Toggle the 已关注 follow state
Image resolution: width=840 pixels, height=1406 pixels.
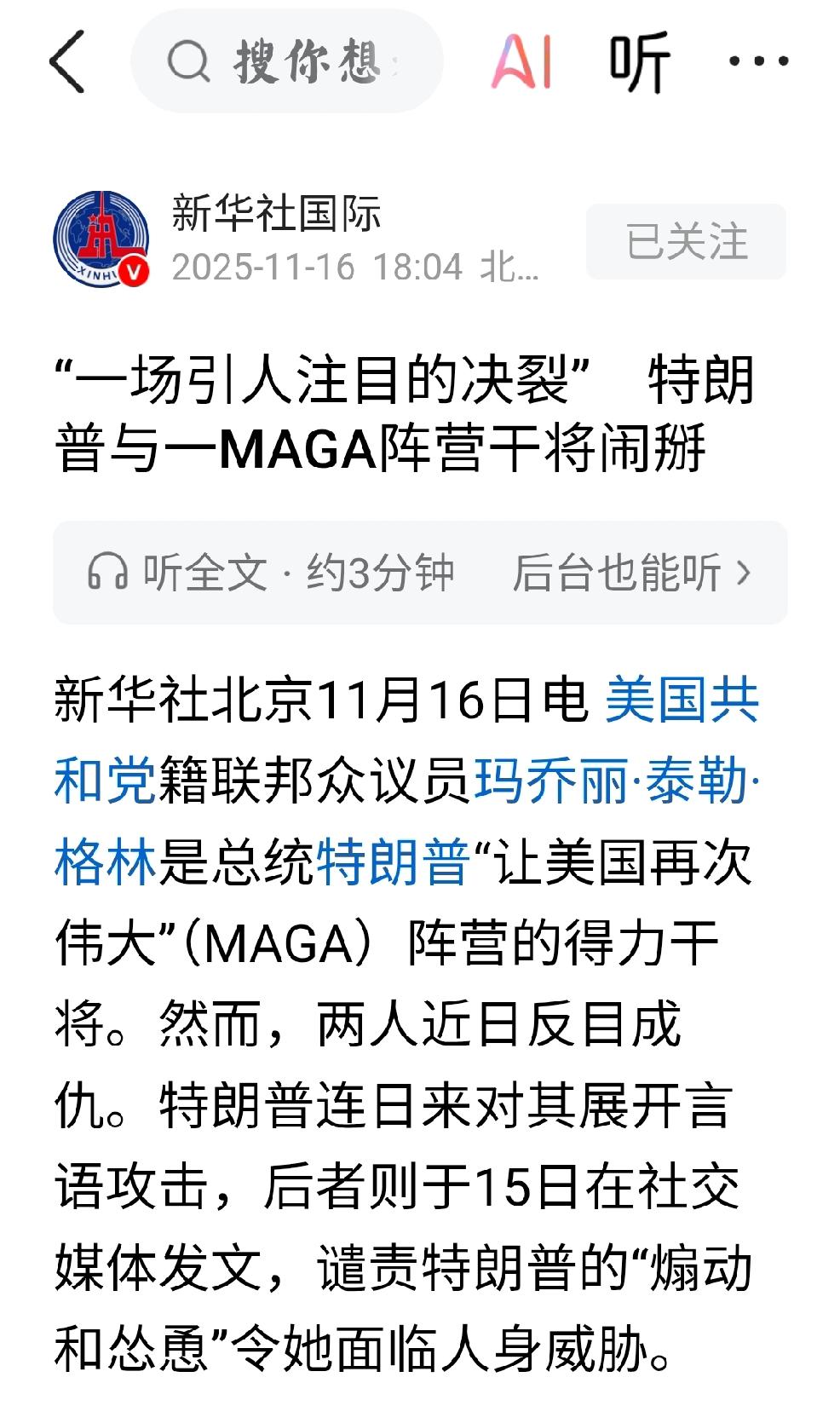coord(687,244)
